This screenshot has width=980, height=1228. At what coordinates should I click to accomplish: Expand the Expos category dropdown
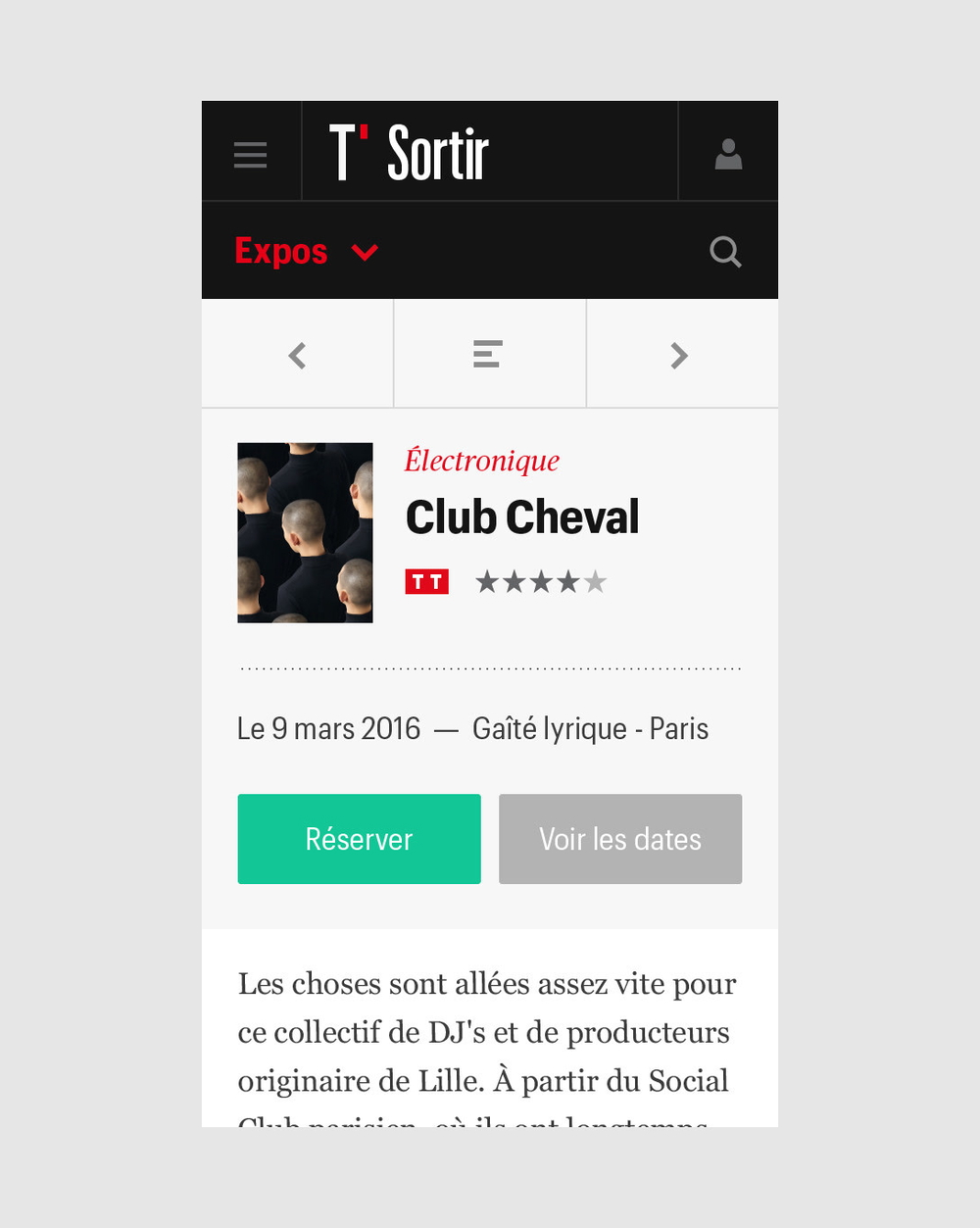tap(281, 251)
